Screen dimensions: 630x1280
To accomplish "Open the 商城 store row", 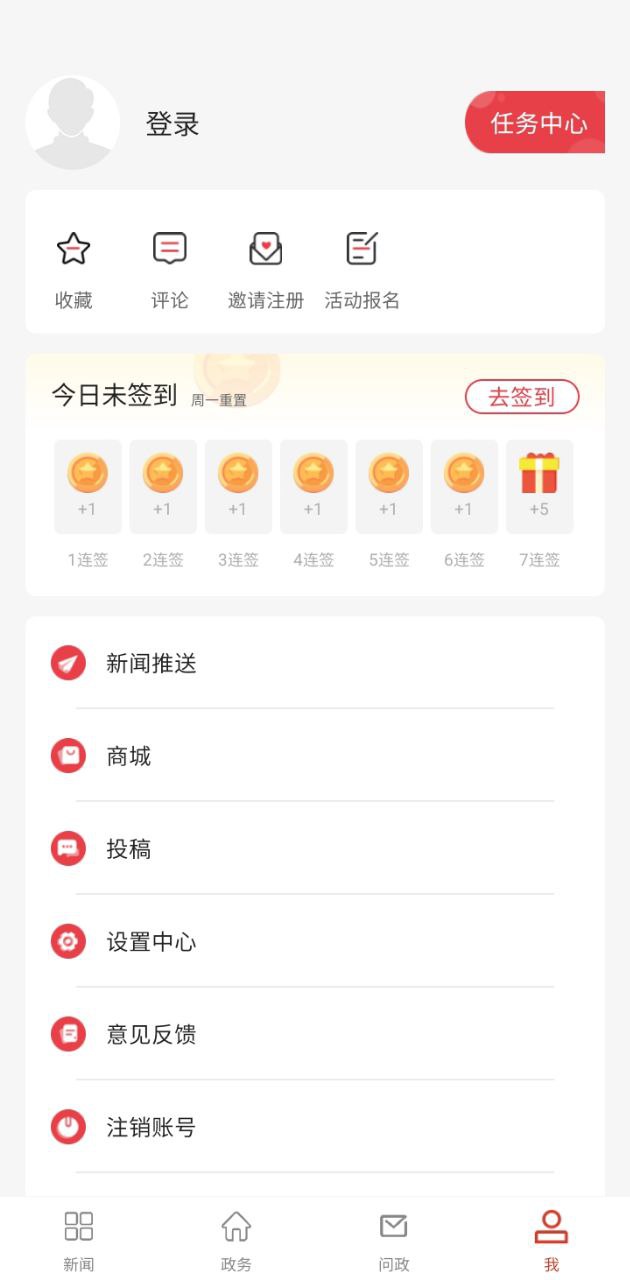I will coord(314,756).
